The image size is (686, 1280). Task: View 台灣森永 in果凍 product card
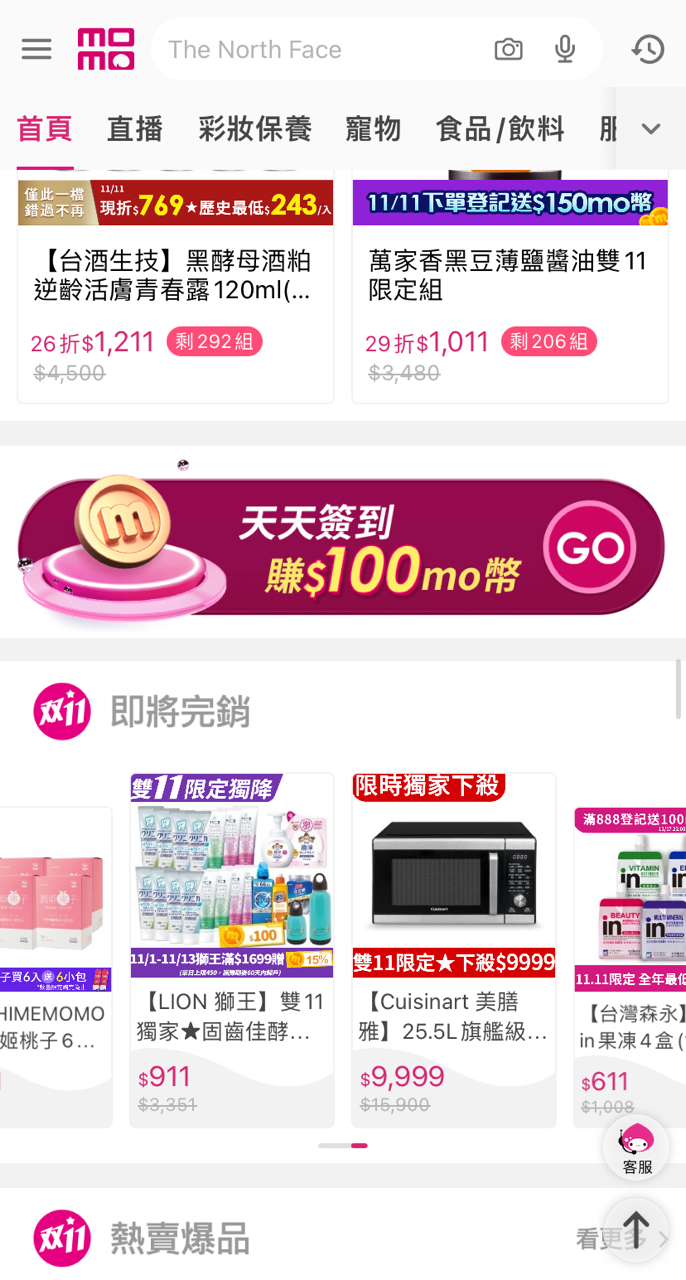pyautogui.click(x=630, y=950)
